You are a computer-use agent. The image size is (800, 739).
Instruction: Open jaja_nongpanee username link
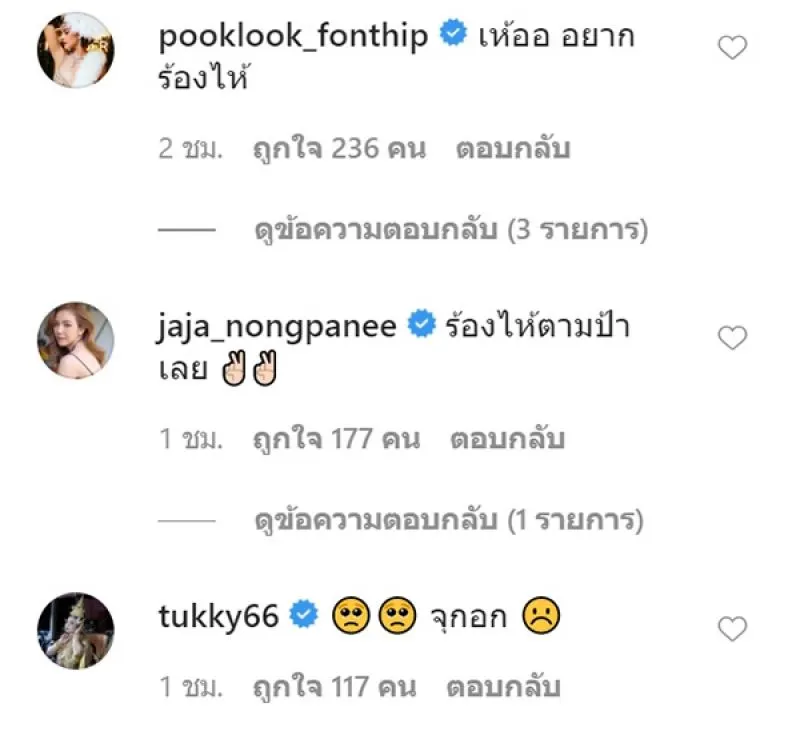(277, 326)
